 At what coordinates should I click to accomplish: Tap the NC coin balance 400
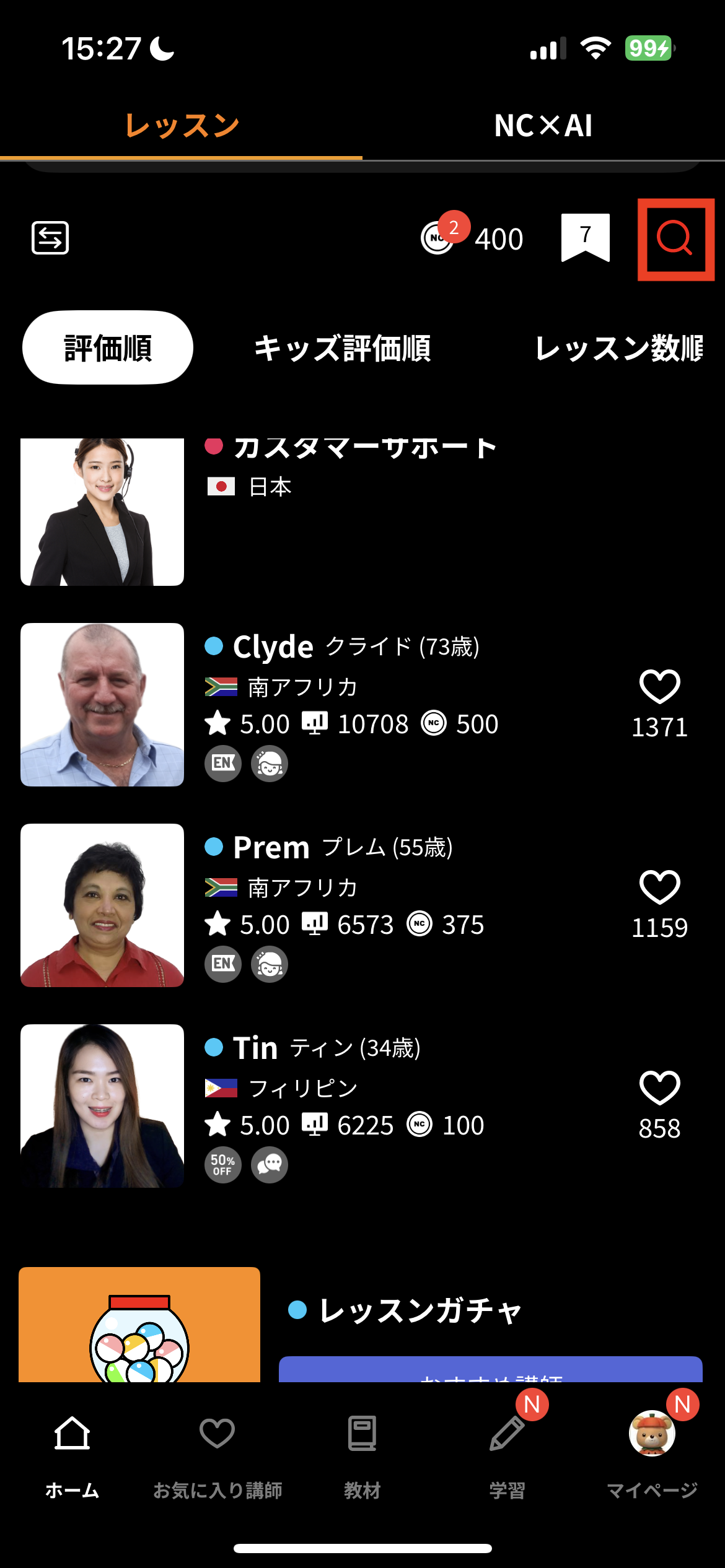[472, 237]
